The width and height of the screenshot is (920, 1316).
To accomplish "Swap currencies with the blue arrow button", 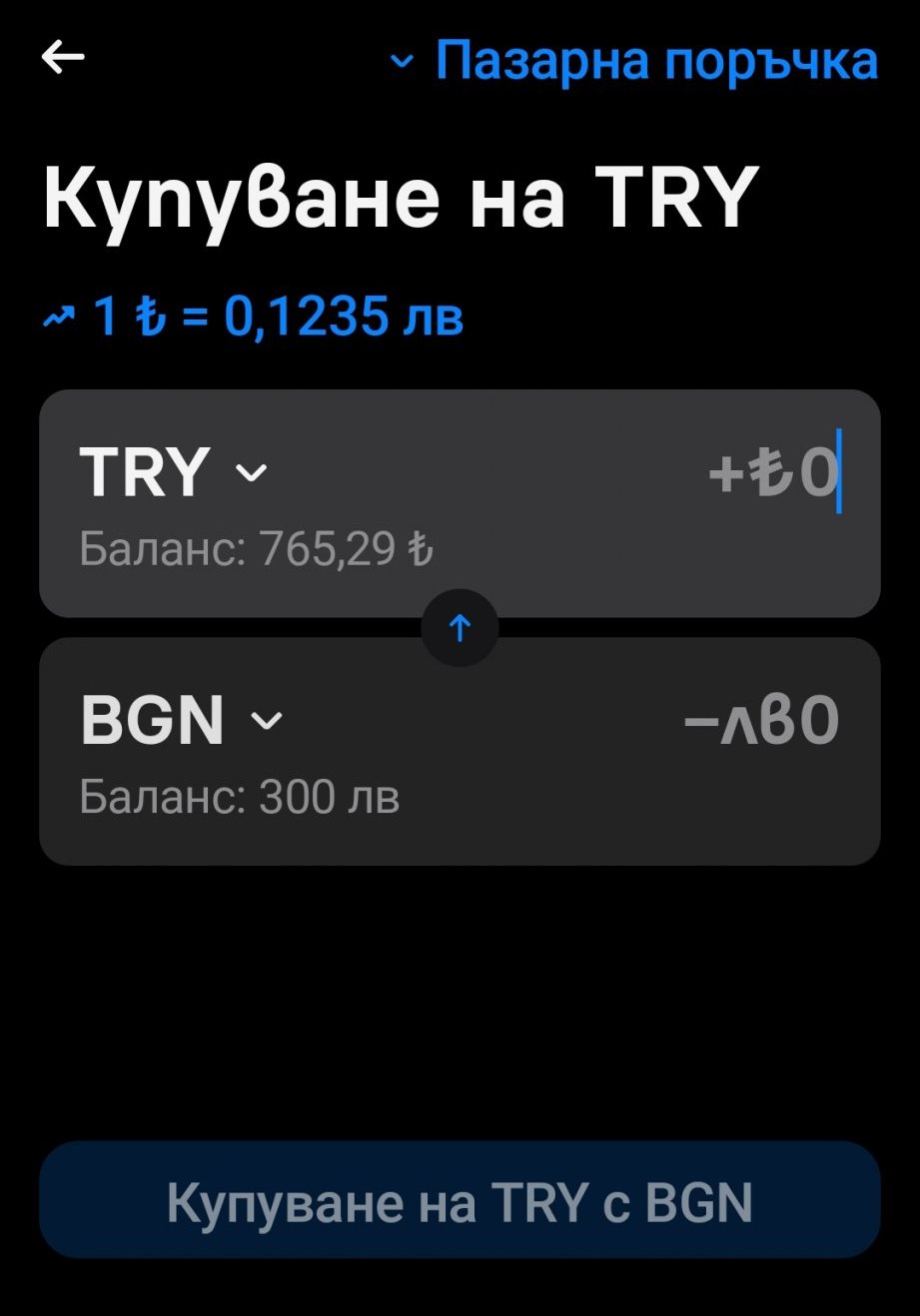I will [x=460, y=628].
